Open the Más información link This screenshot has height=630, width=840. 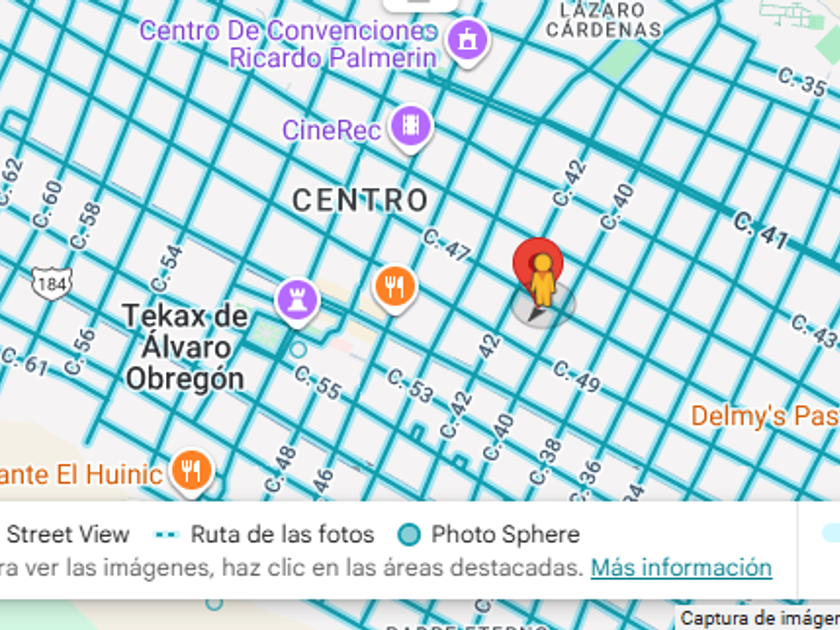coord(681,568)
